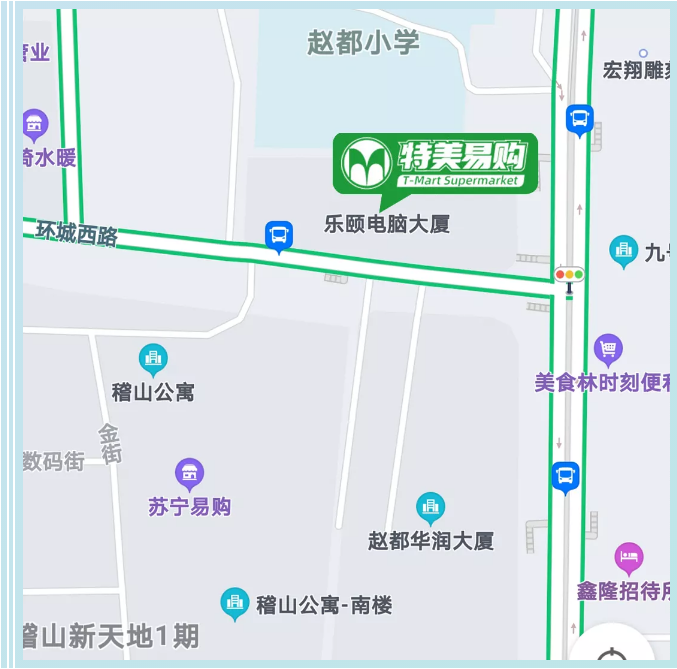This screenshot has width=677, height=669.
Task: Select the bus stop on 环城西路
Action: click(279, 237)
